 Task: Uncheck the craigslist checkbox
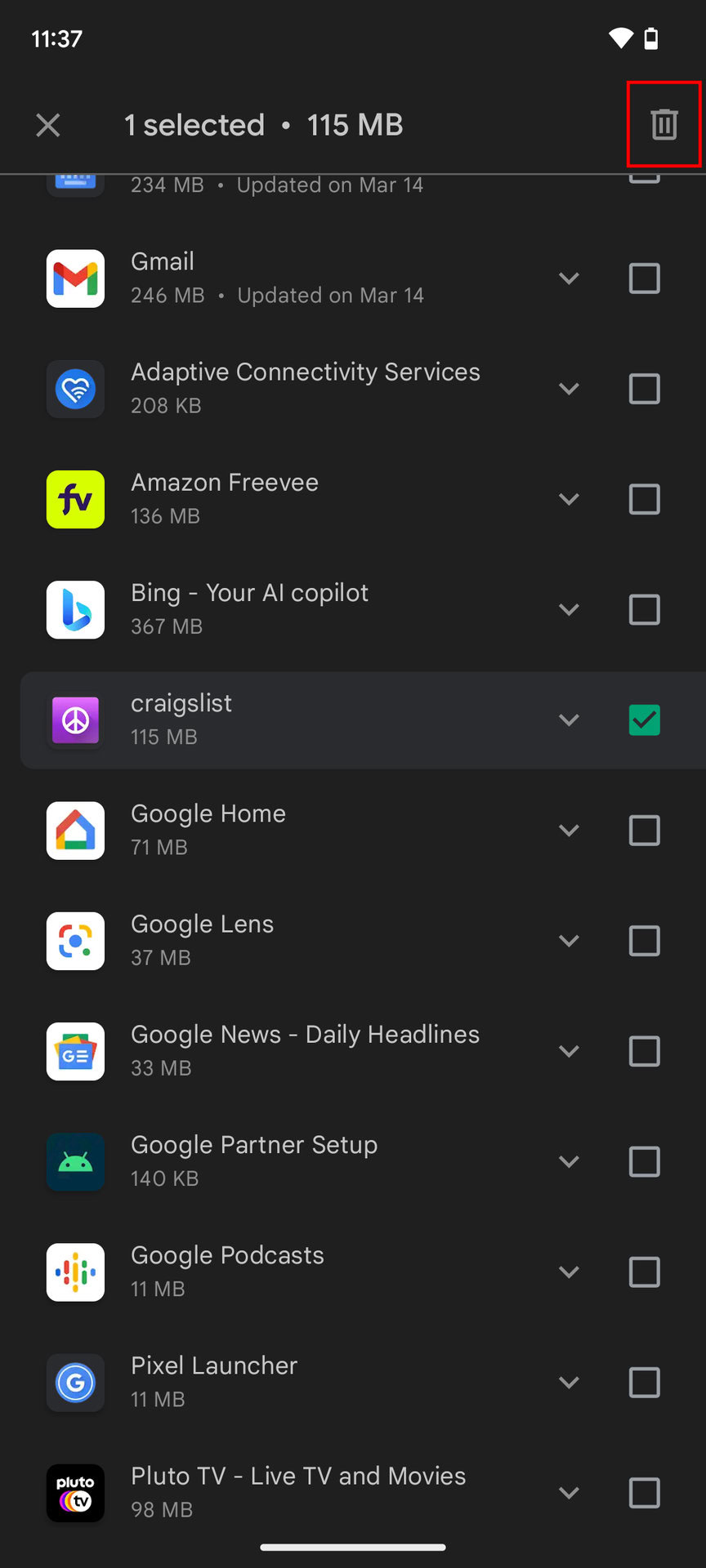[644, 720]
